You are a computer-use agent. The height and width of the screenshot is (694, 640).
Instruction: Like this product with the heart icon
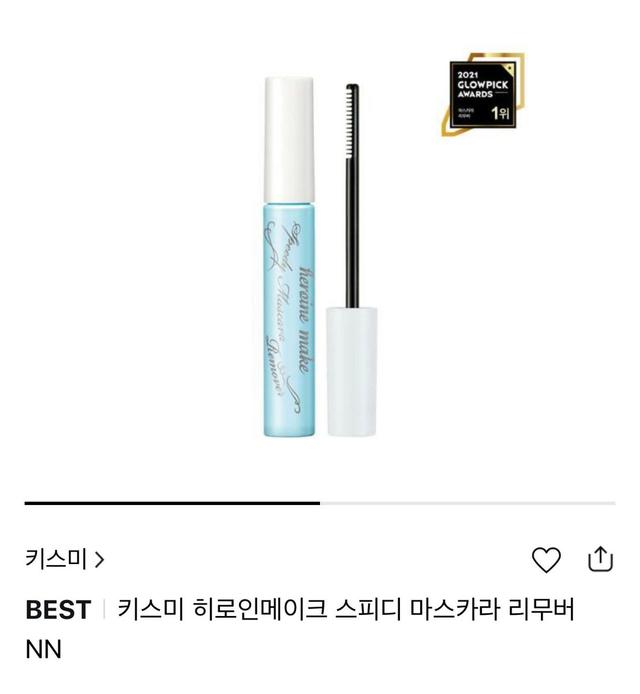pos(546,560)
